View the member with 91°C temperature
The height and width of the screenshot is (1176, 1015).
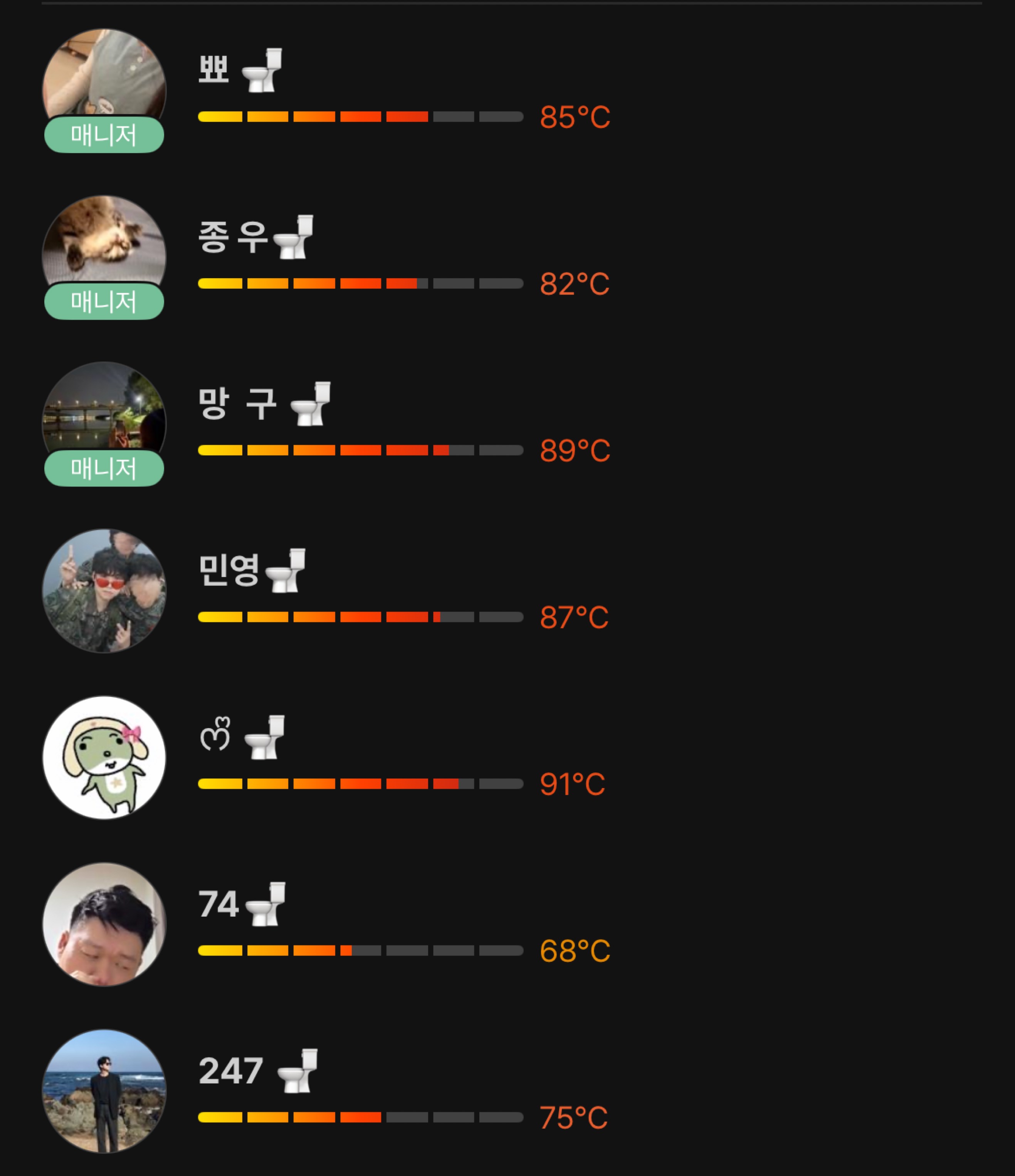507,758
